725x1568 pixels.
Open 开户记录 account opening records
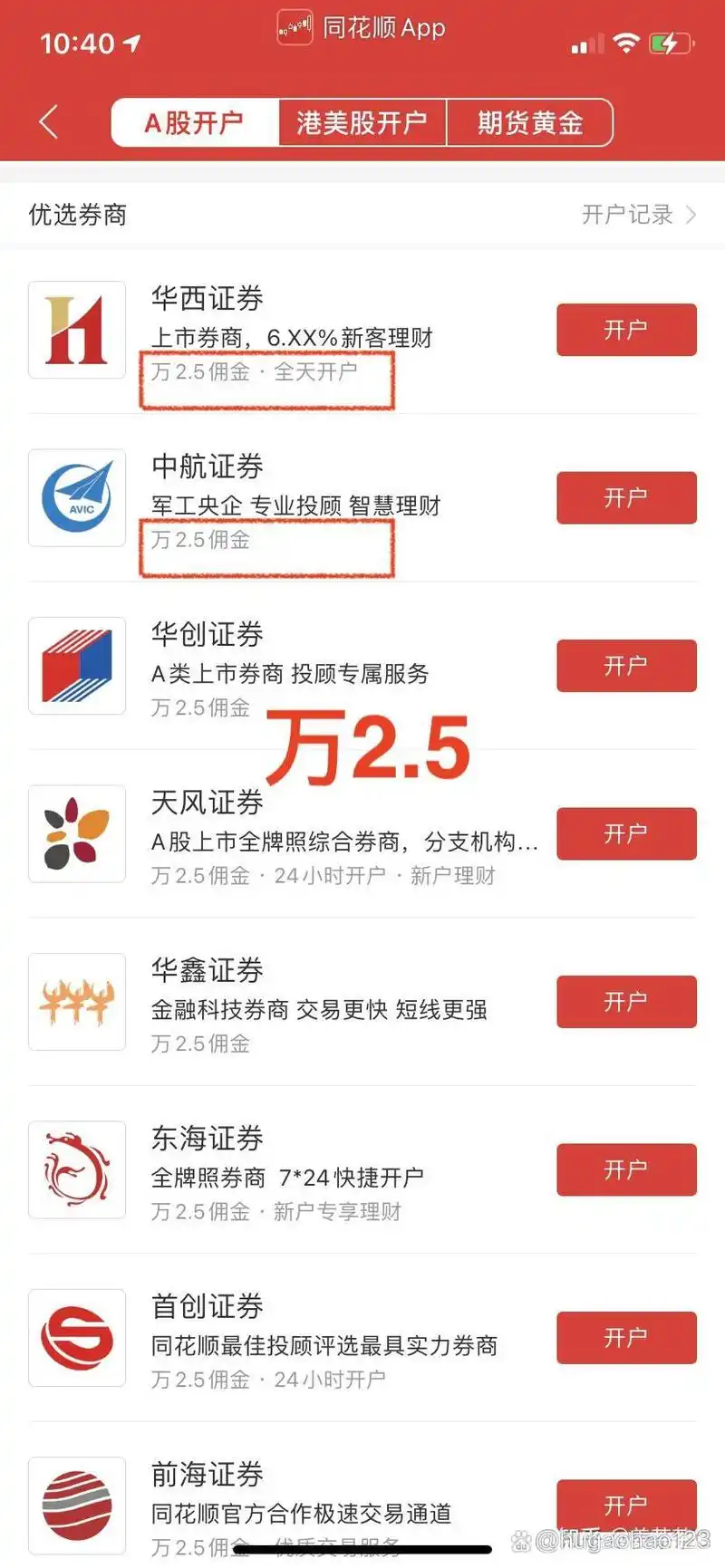coord(638,215)
